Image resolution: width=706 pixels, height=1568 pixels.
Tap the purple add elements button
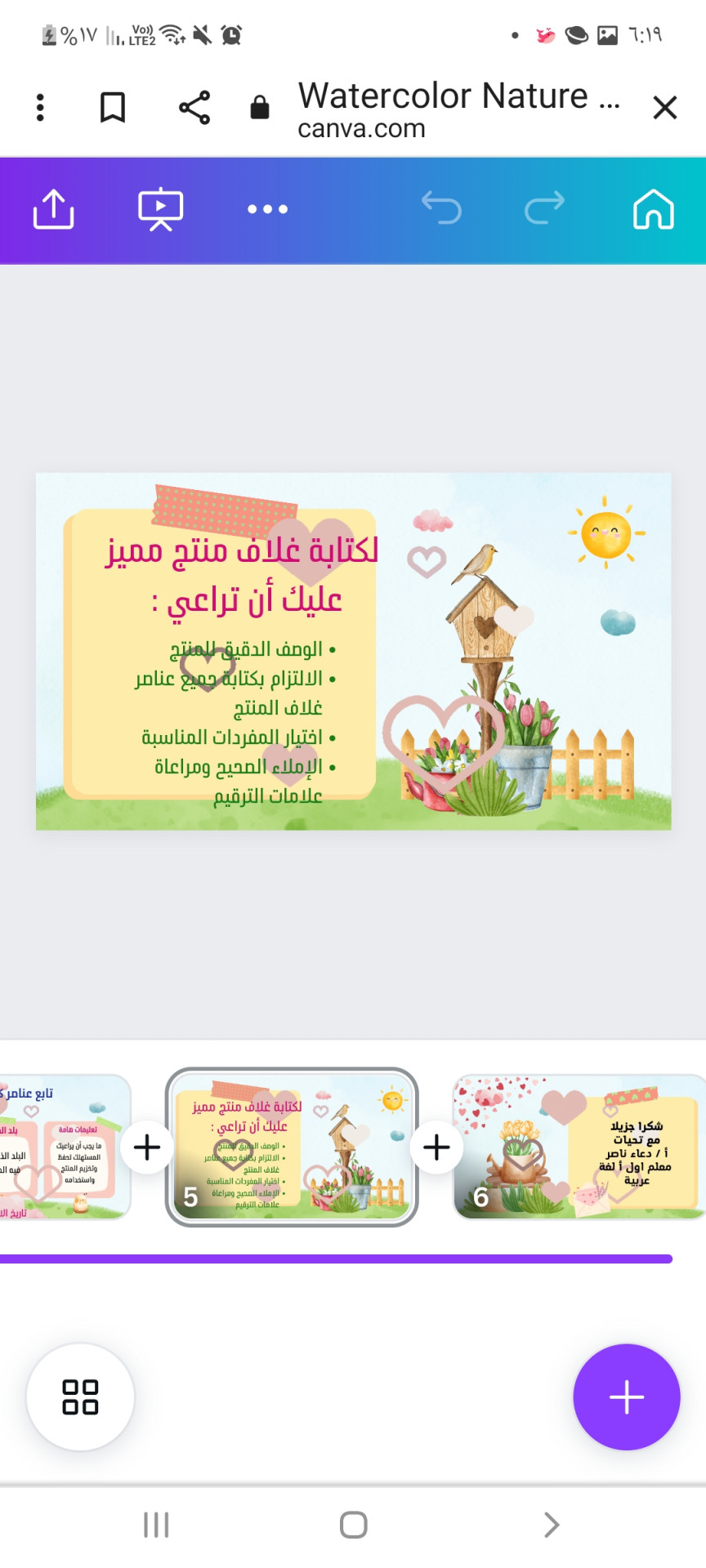tap(627, 1397)
